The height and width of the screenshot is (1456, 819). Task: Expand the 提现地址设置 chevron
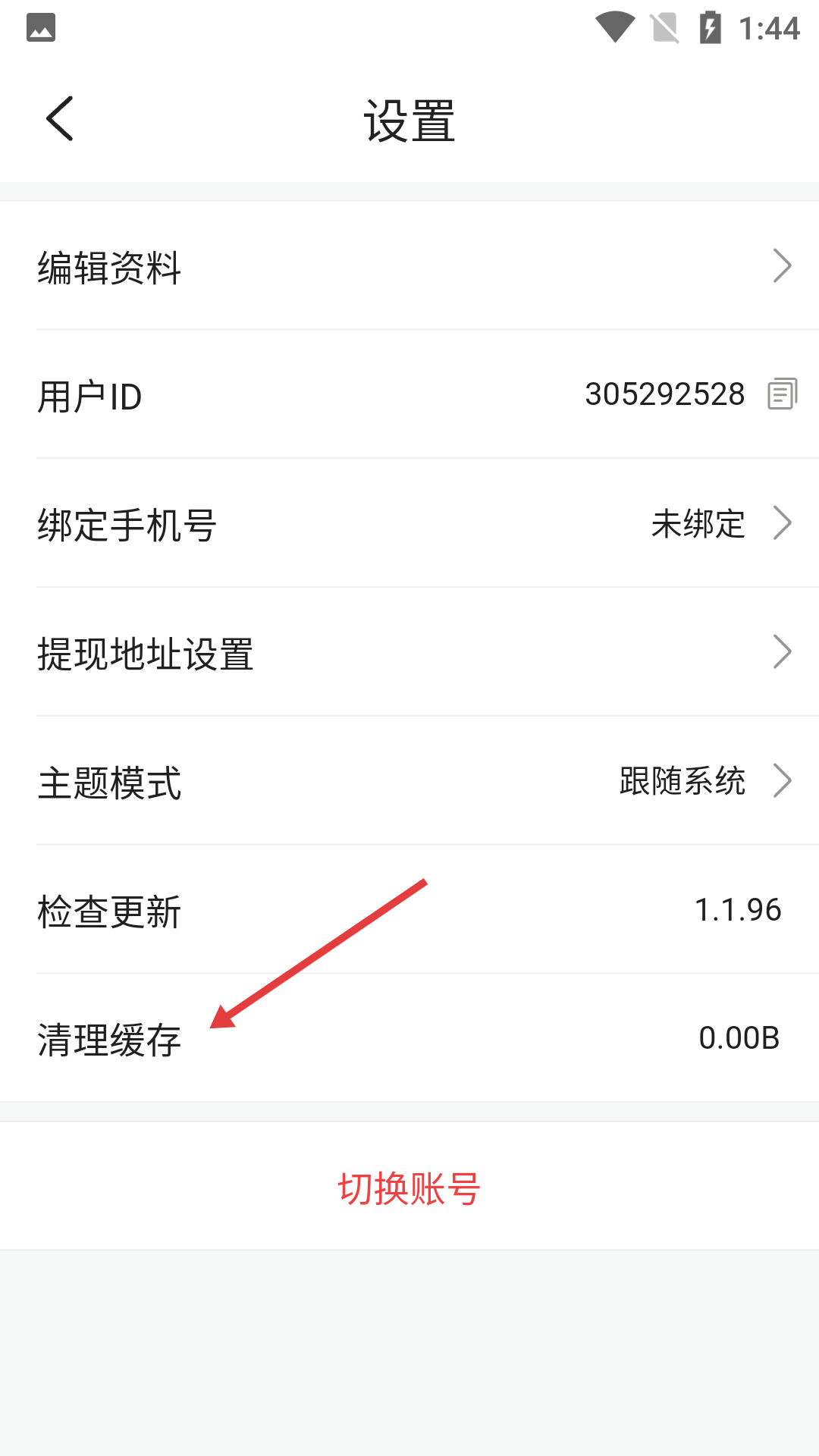tap(783, 651)
